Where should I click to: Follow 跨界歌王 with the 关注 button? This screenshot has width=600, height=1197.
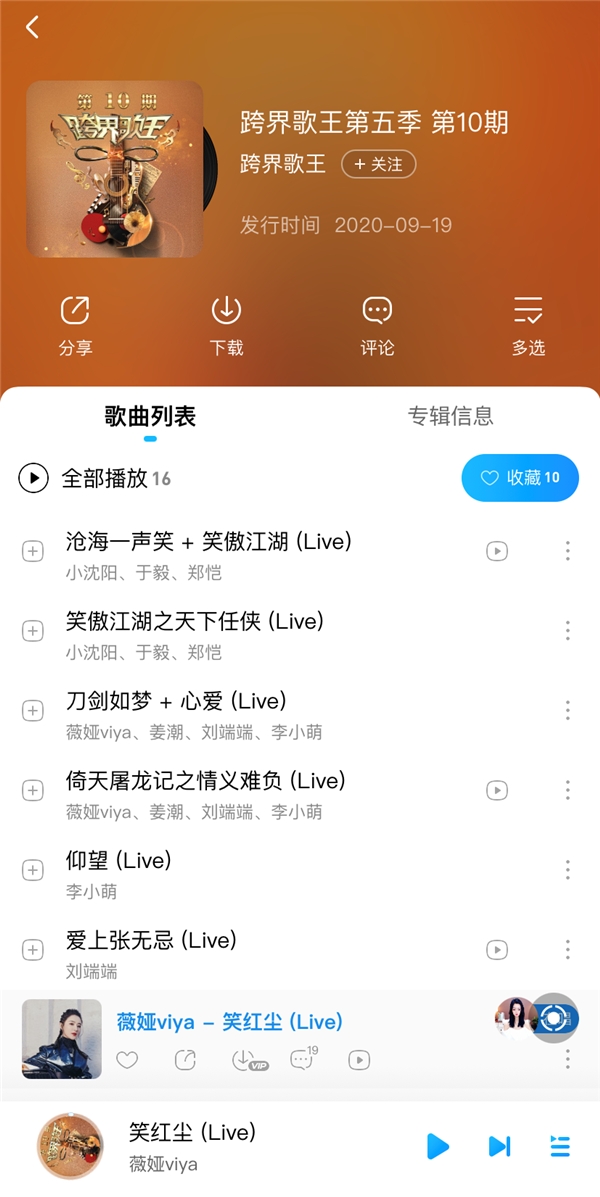(x=378, y=165)
